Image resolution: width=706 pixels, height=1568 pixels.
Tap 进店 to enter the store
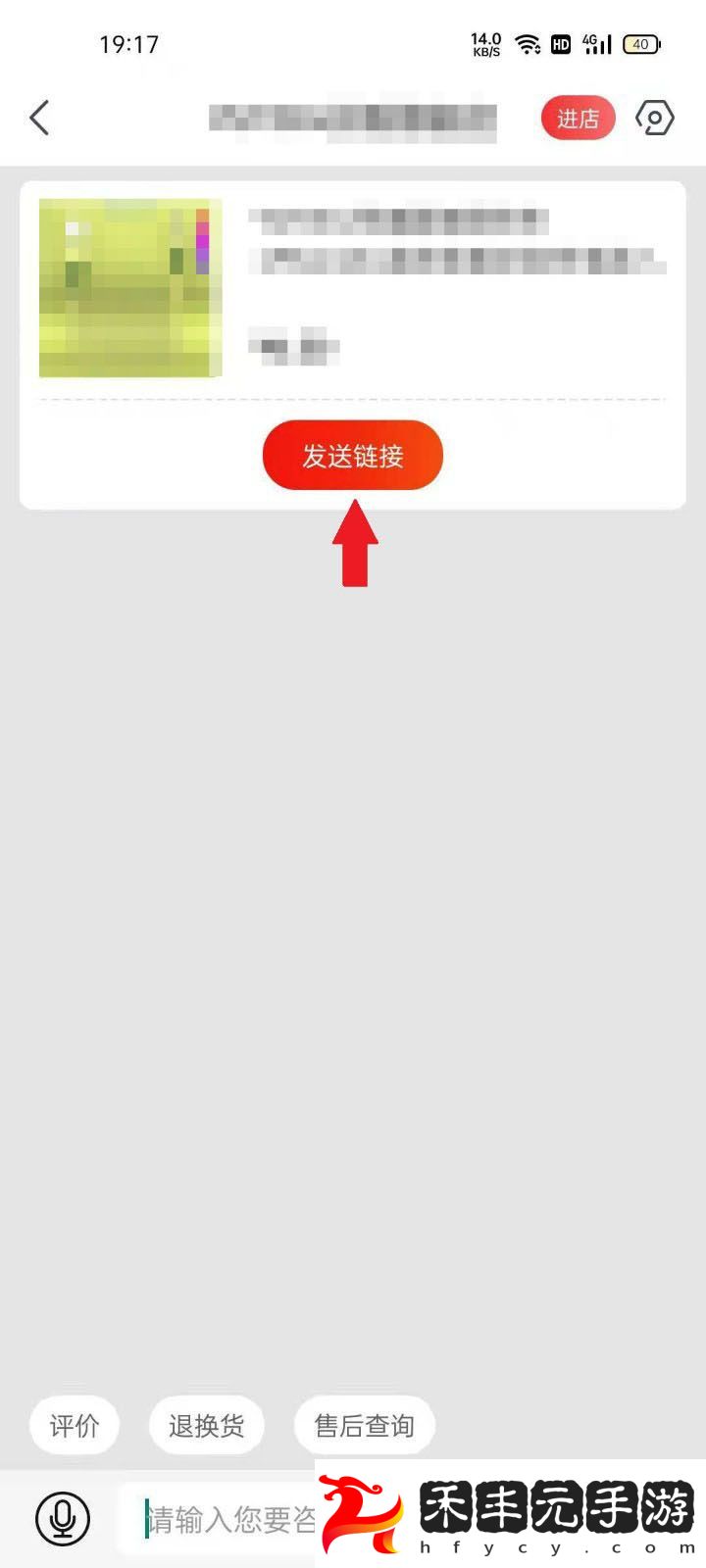(578, 119)
